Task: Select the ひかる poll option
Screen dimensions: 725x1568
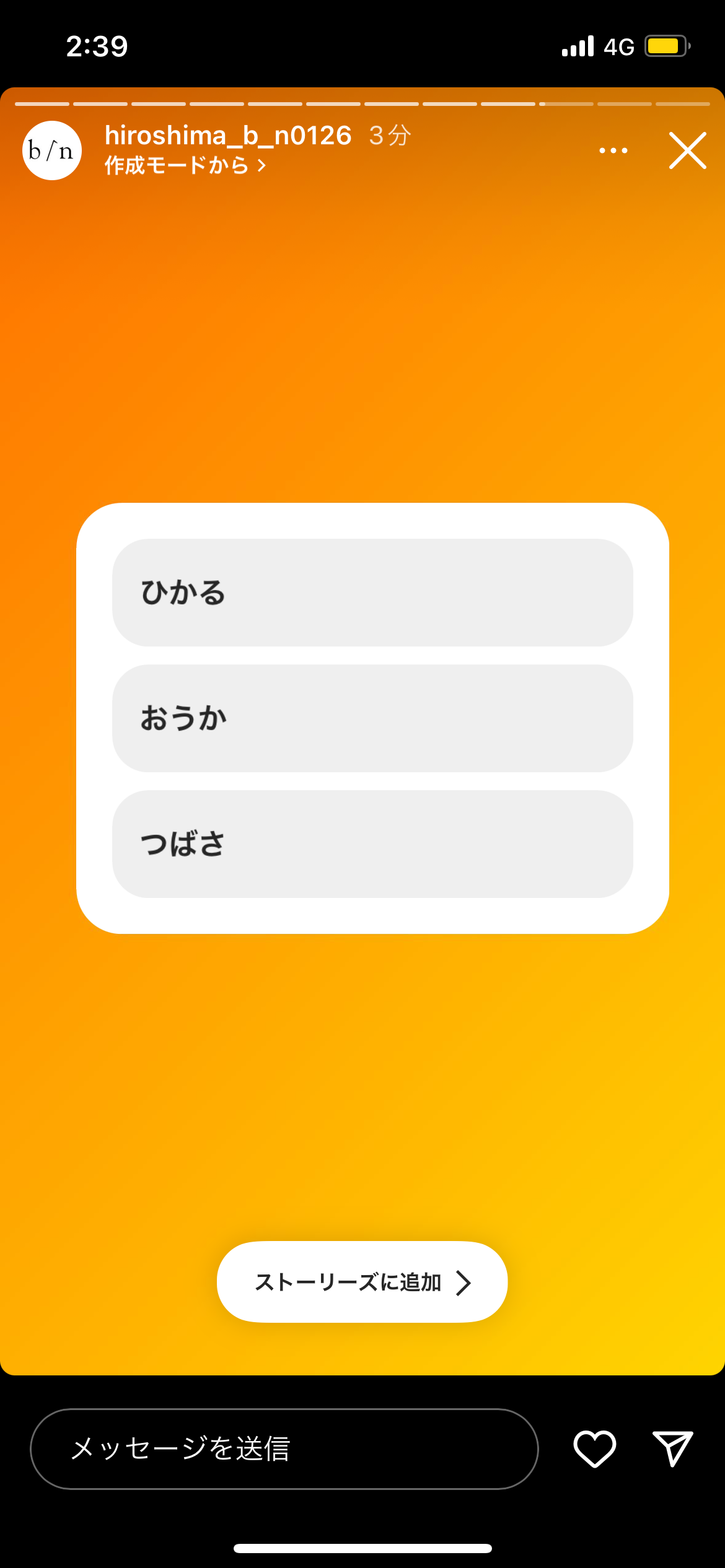Action: coord(372,593)
